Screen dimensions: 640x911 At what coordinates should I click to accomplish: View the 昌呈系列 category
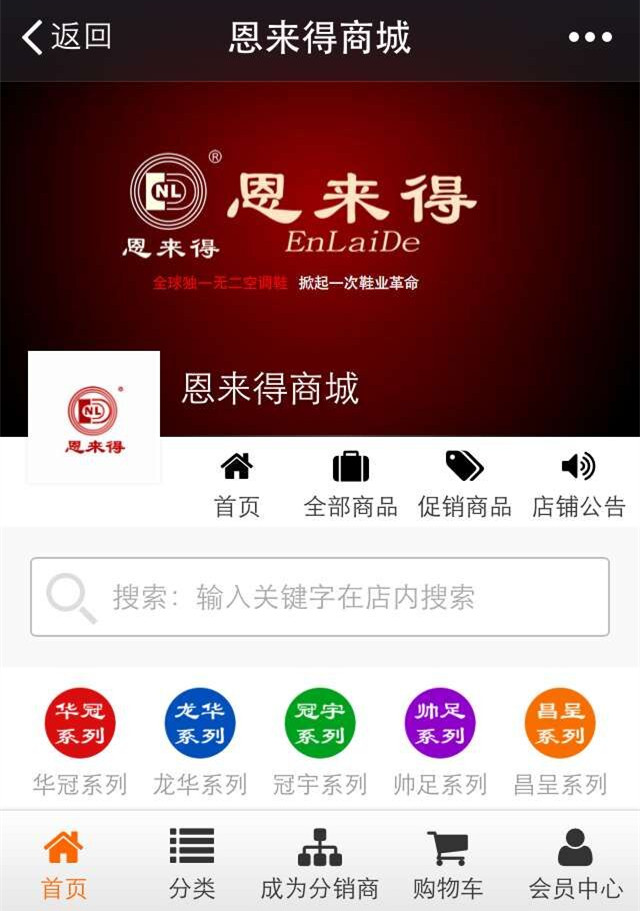click(x=560, y=740)
